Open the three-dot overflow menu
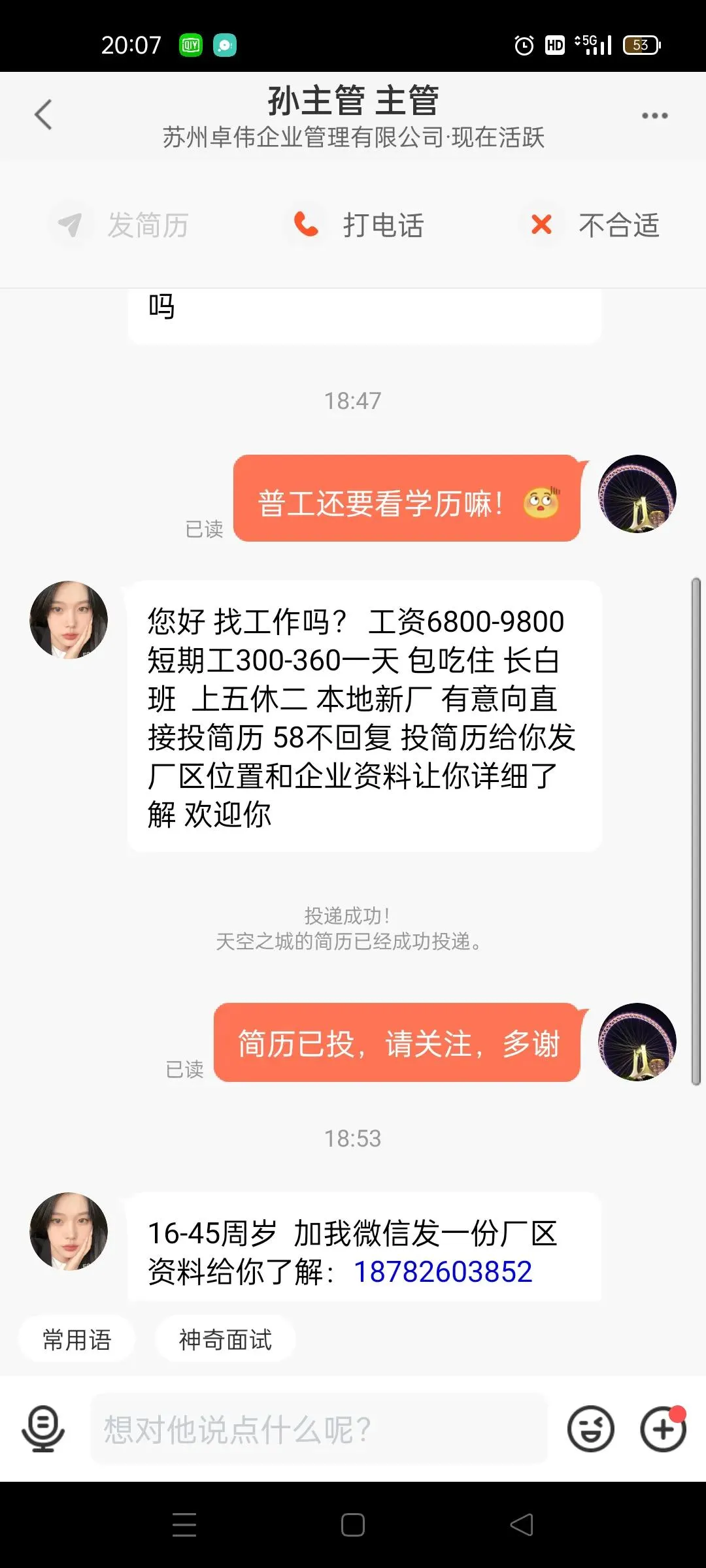 654,116
